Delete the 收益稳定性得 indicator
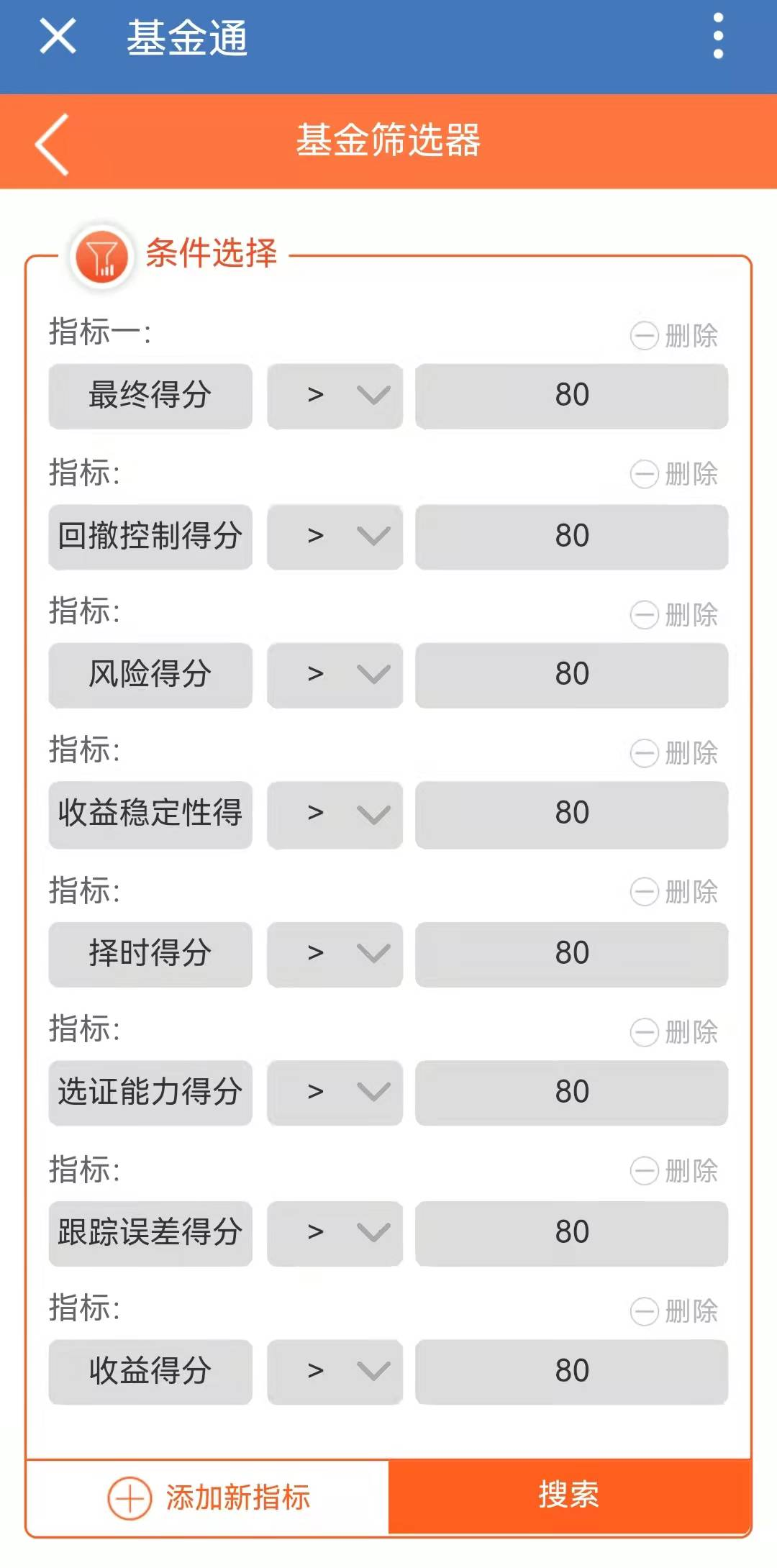777x1568 pixels. point(674,753)
